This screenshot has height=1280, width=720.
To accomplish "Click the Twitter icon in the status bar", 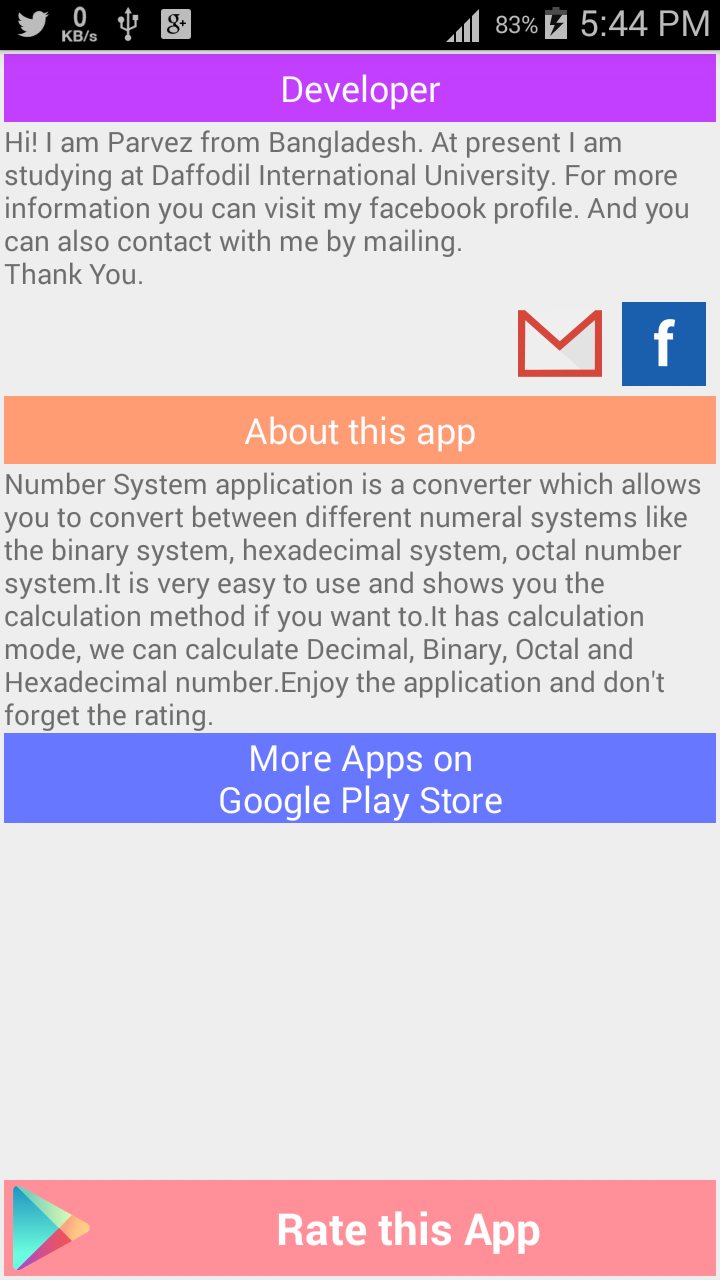I will point(31,22).
